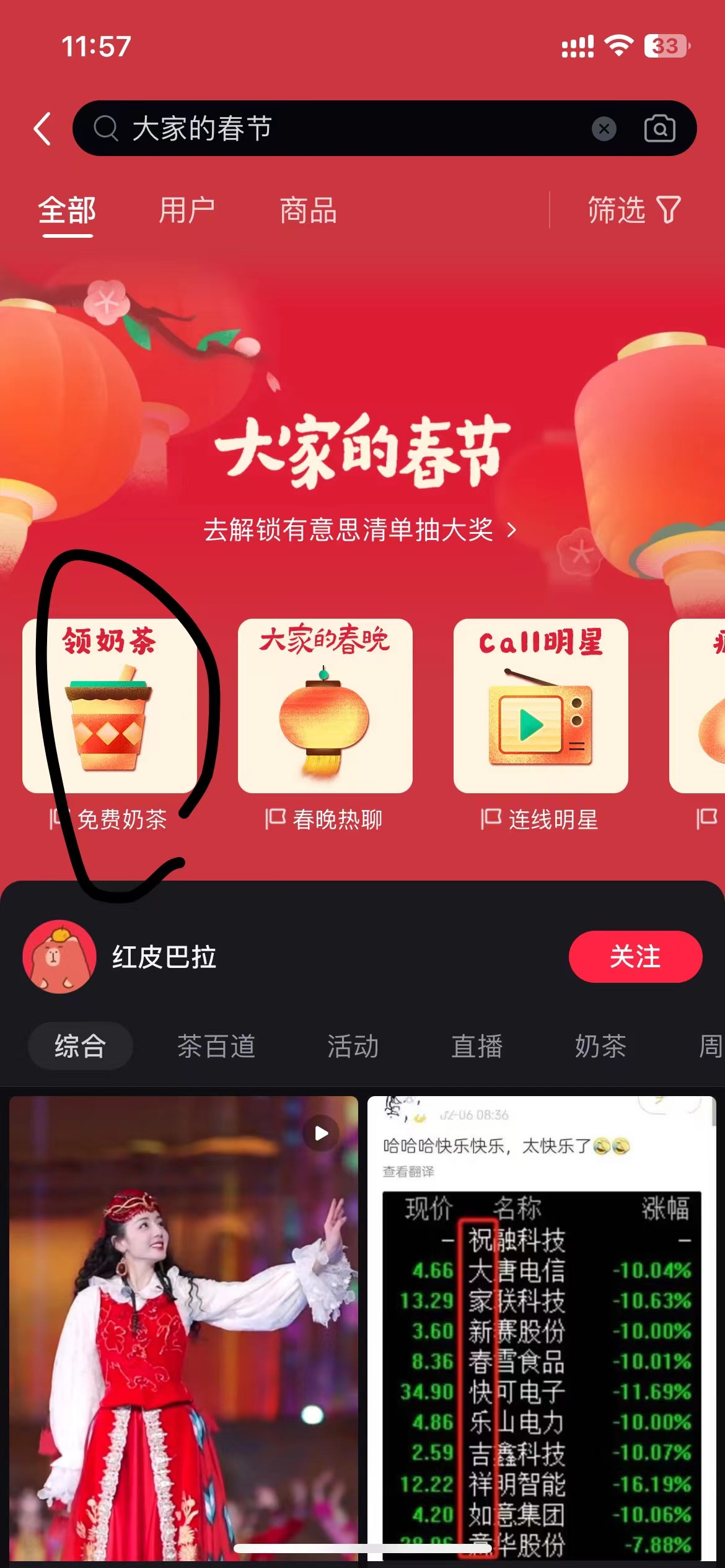Select the 活动 chip
The image size is (725, 1568).
353,1047
